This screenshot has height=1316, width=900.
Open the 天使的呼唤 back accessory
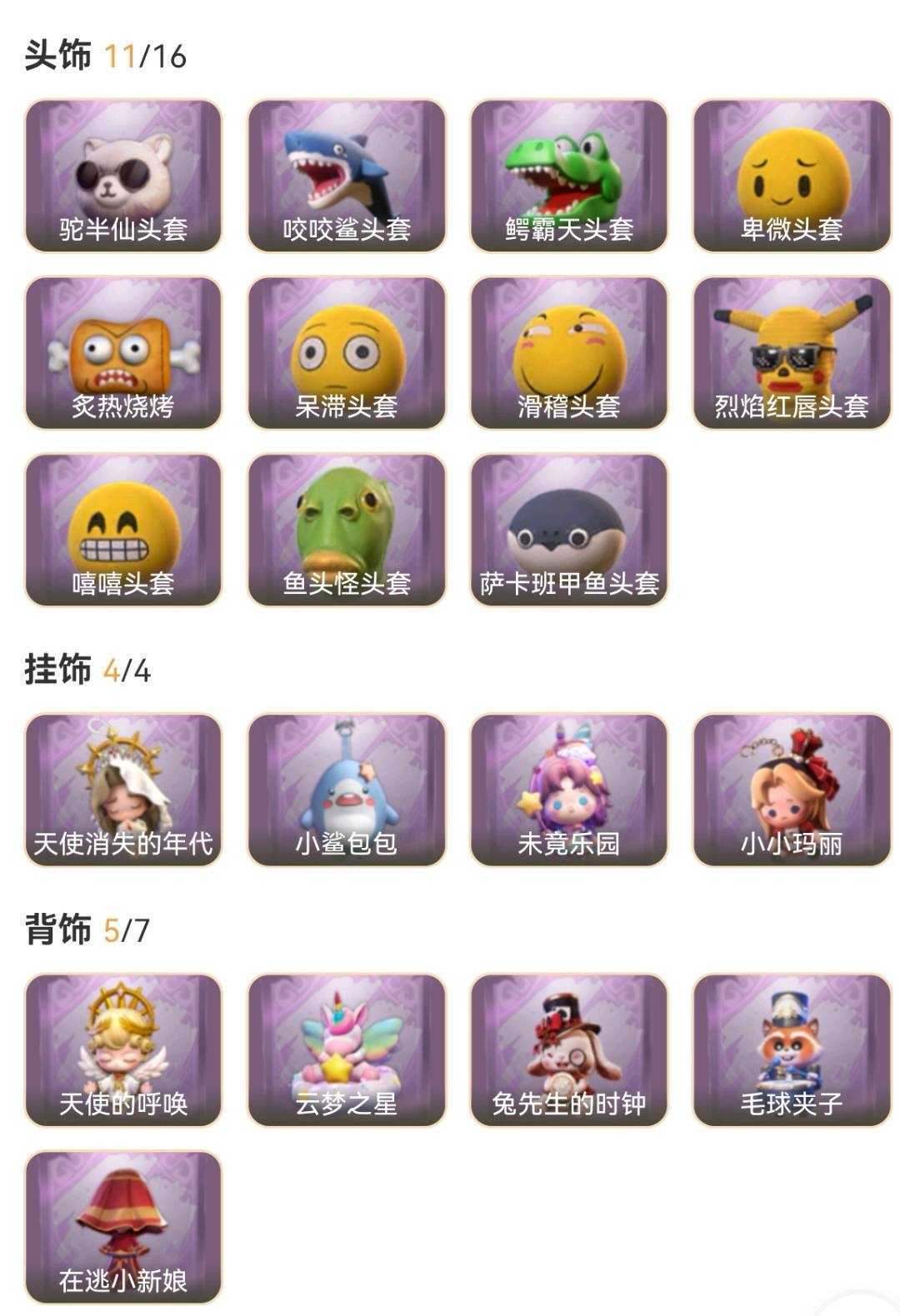click(x=123, y=1049)
